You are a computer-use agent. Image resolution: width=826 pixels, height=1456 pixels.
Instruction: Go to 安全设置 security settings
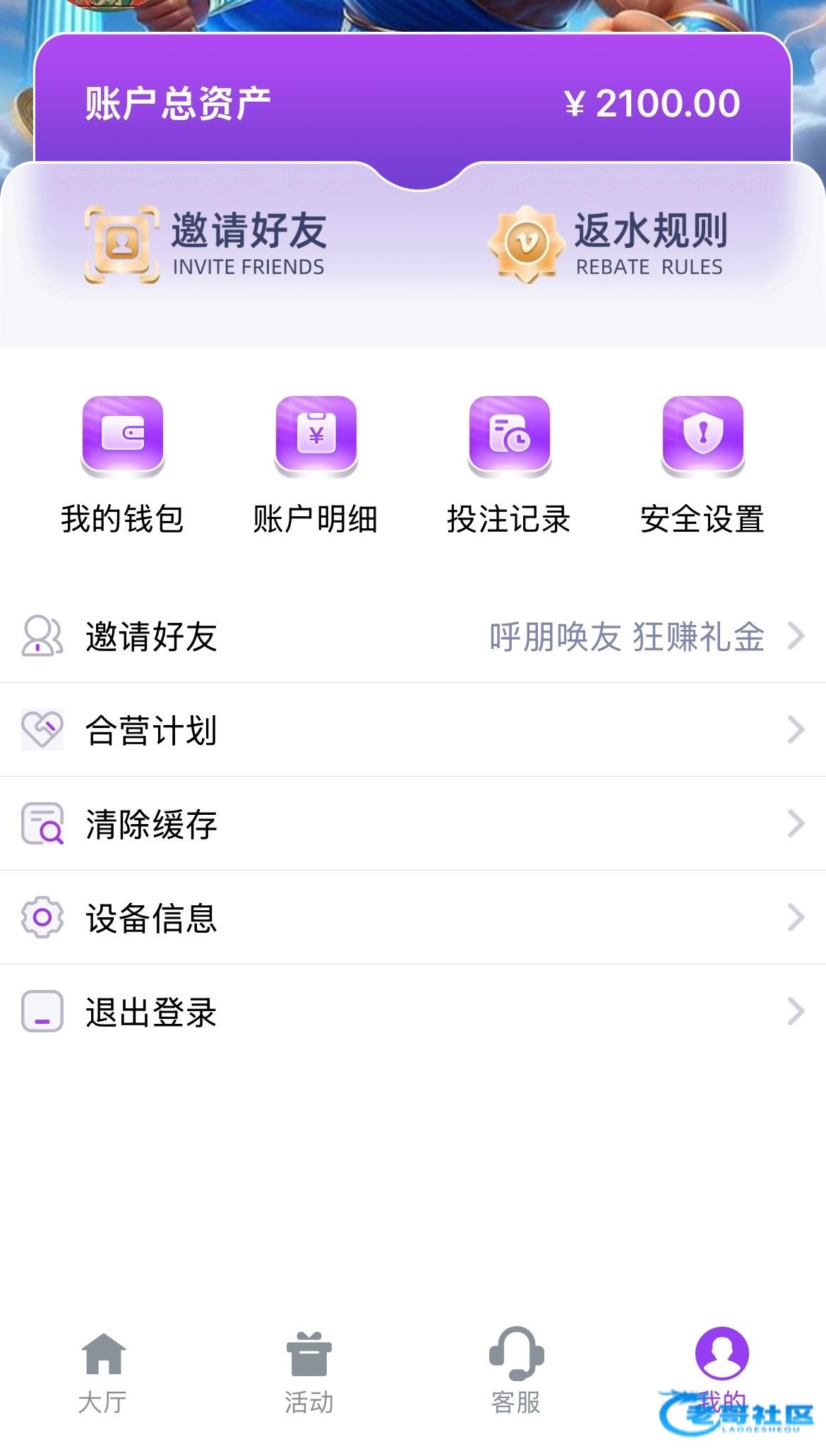tap(702, 464)
